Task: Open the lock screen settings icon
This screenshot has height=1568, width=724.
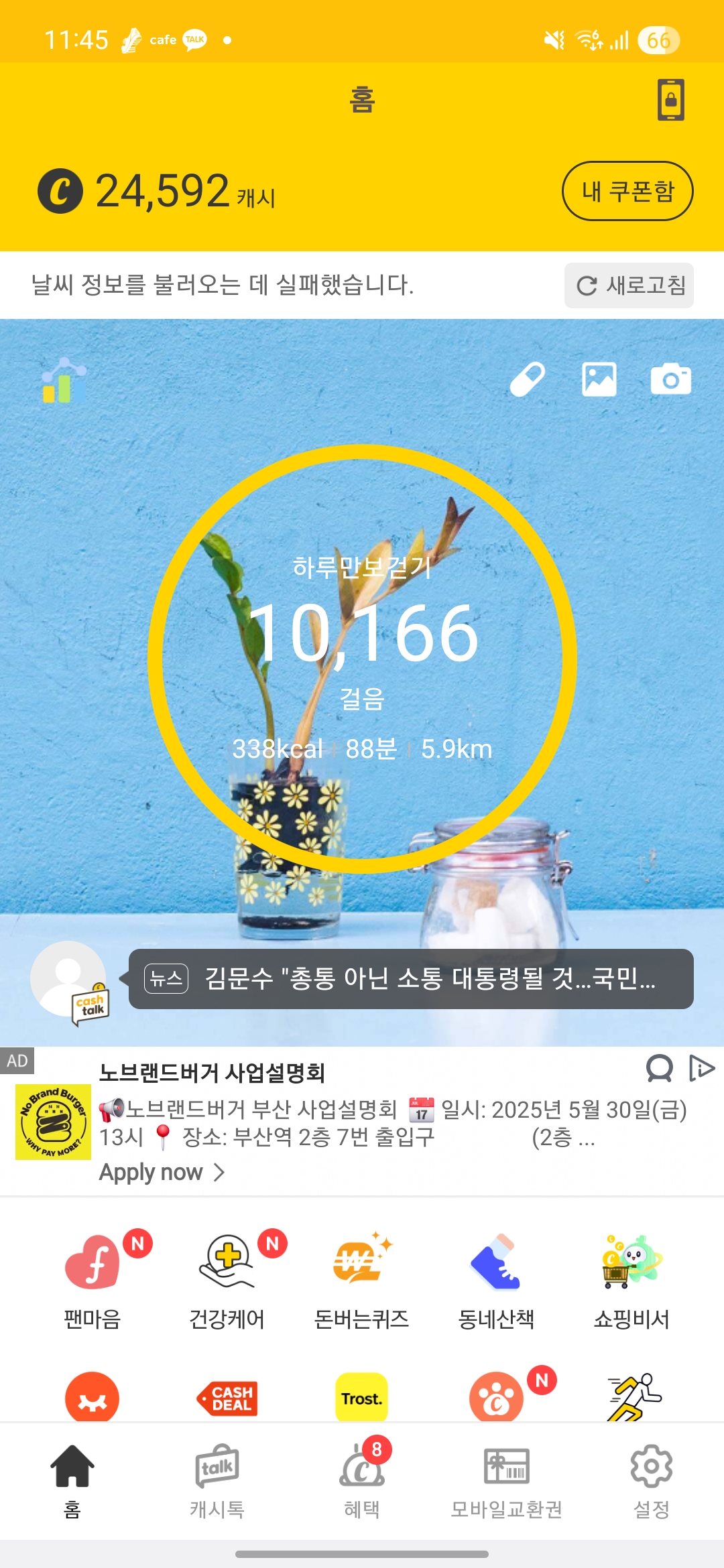Action: click(x=670, y=100)
